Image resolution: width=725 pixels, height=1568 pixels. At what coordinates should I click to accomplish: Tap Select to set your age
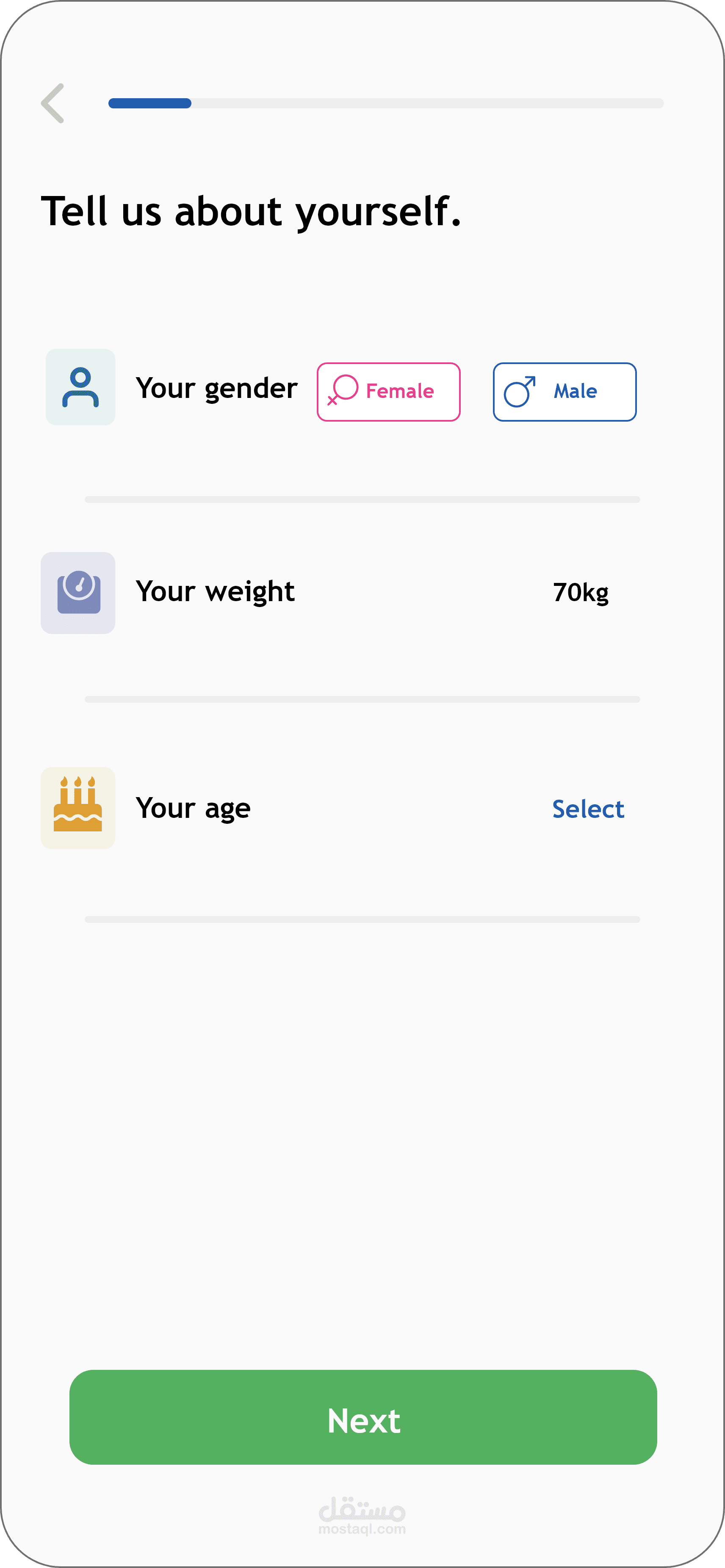pyautogui.click(x=588, y=809)
